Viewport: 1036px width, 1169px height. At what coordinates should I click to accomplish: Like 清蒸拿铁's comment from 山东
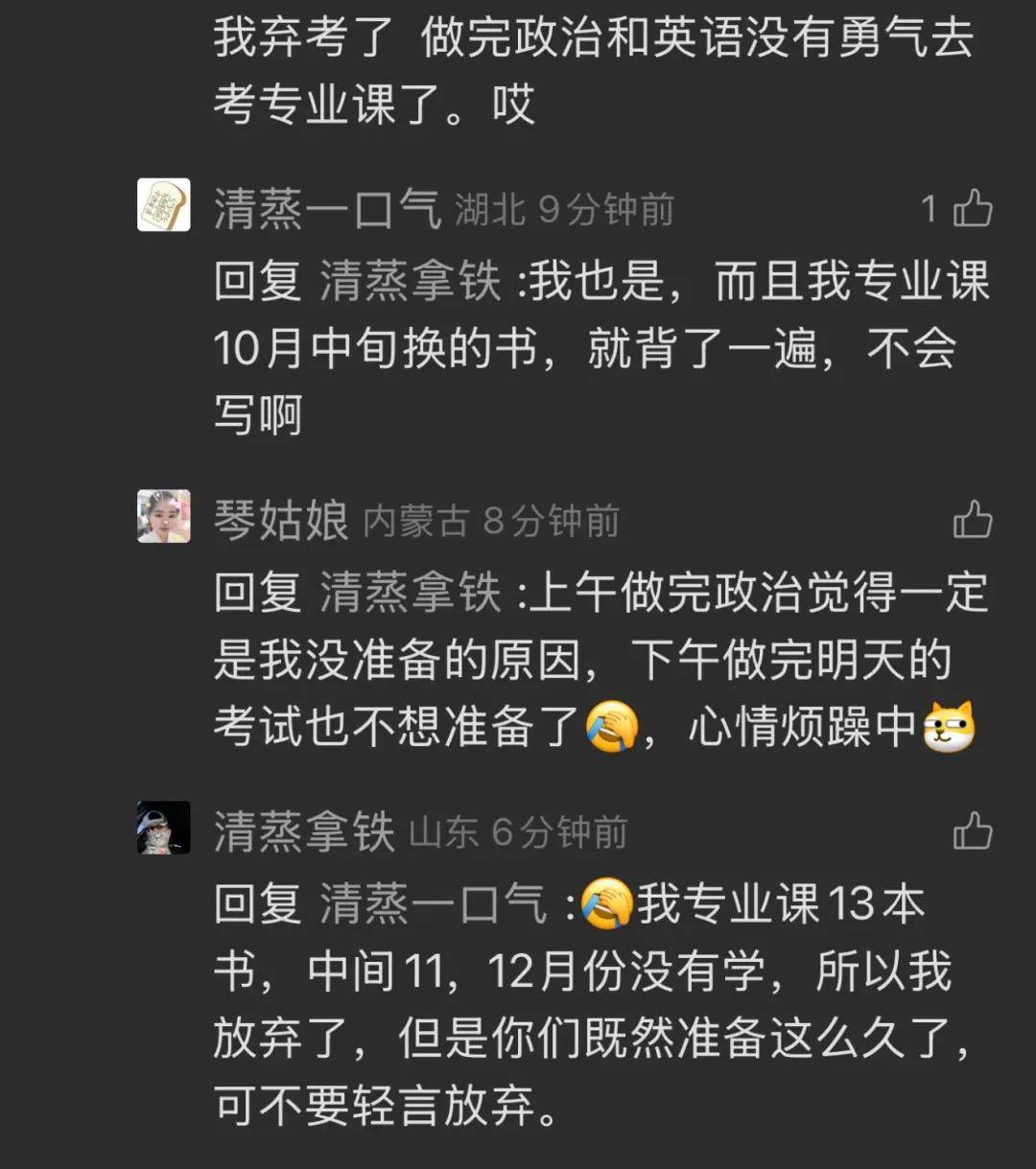[972, 831]
